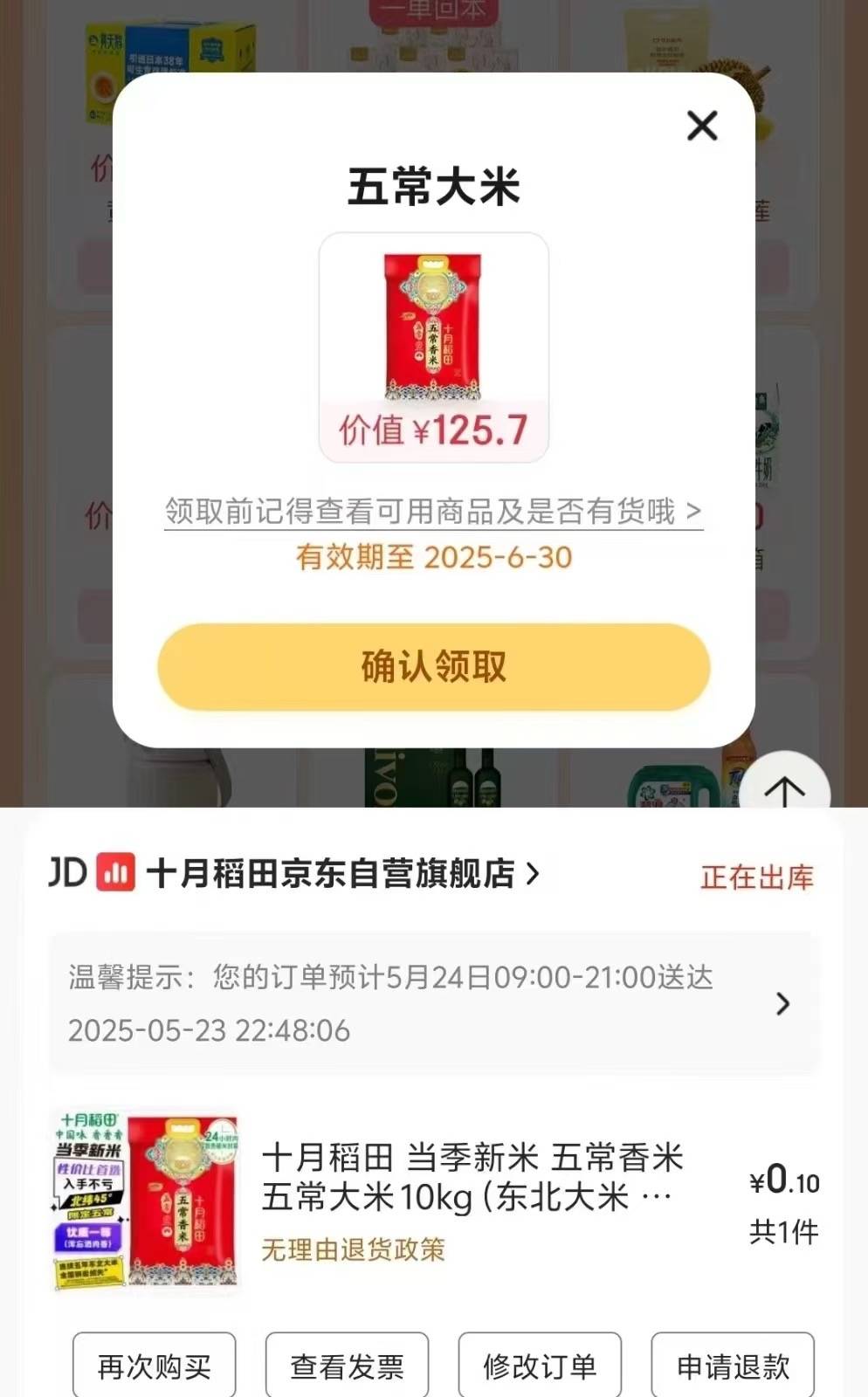
Task: Tap 确认领取 to claim the rice
Action: 434,667
